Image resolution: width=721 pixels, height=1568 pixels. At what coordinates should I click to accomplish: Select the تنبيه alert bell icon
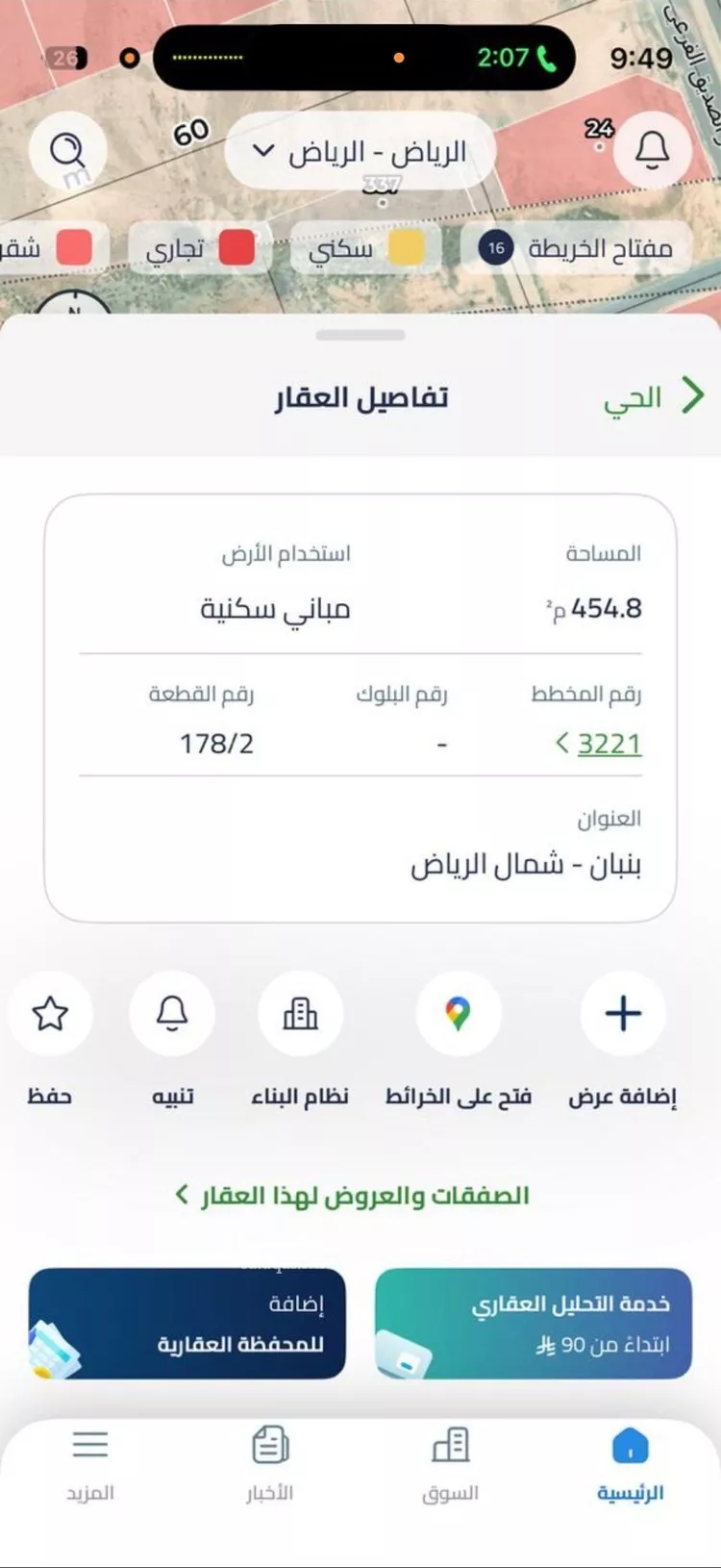[173, 1013]
